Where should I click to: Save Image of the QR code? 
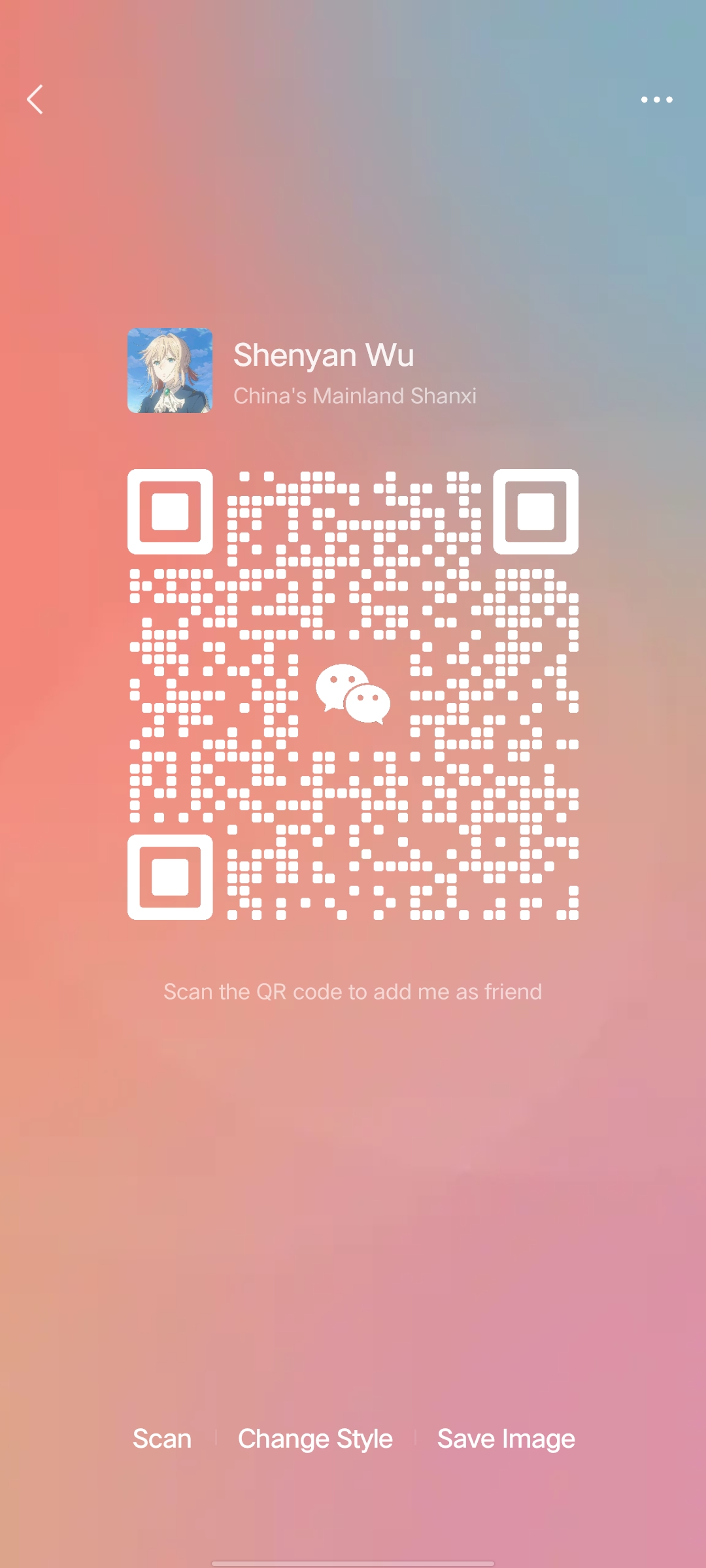coord(506,1439)
